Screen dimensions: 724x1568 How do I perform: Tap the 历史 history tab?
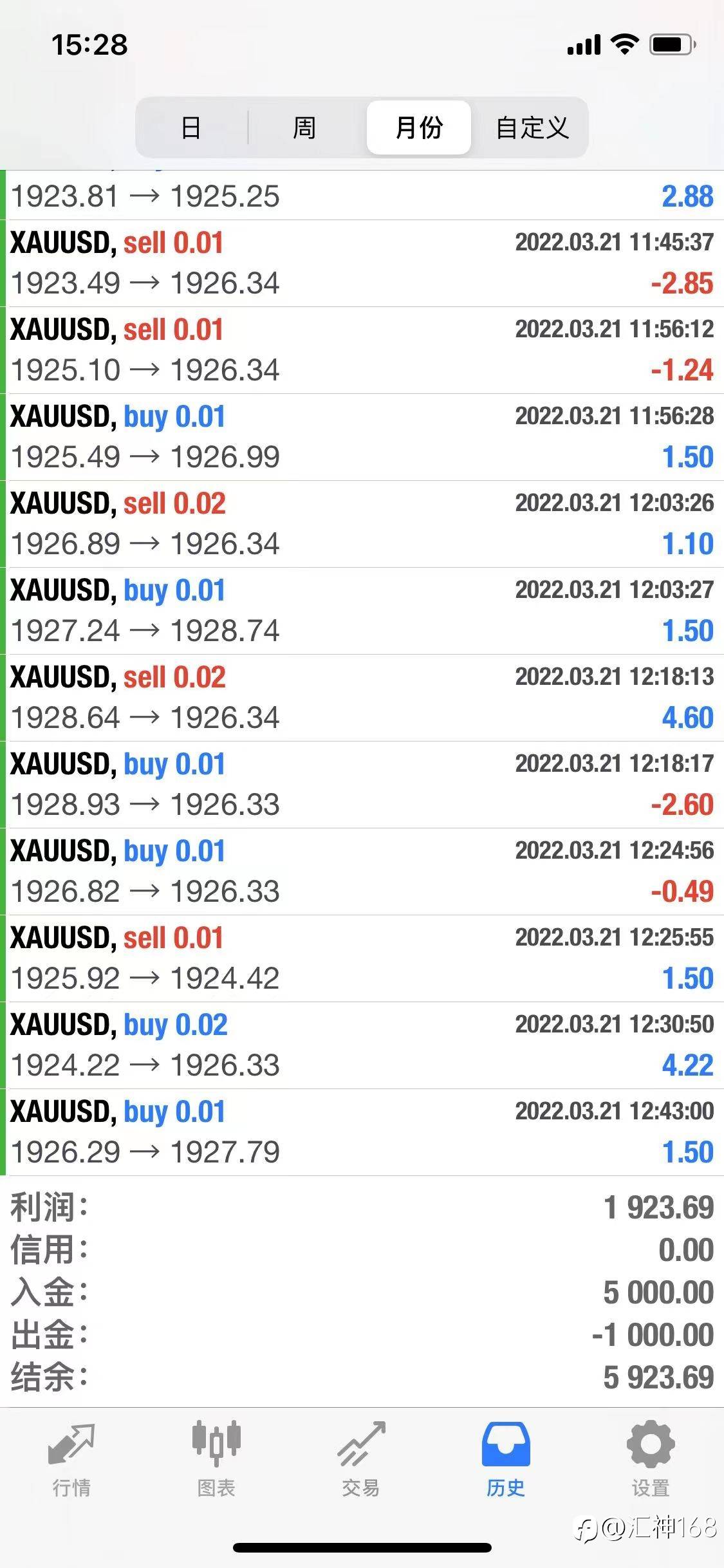506,1460
